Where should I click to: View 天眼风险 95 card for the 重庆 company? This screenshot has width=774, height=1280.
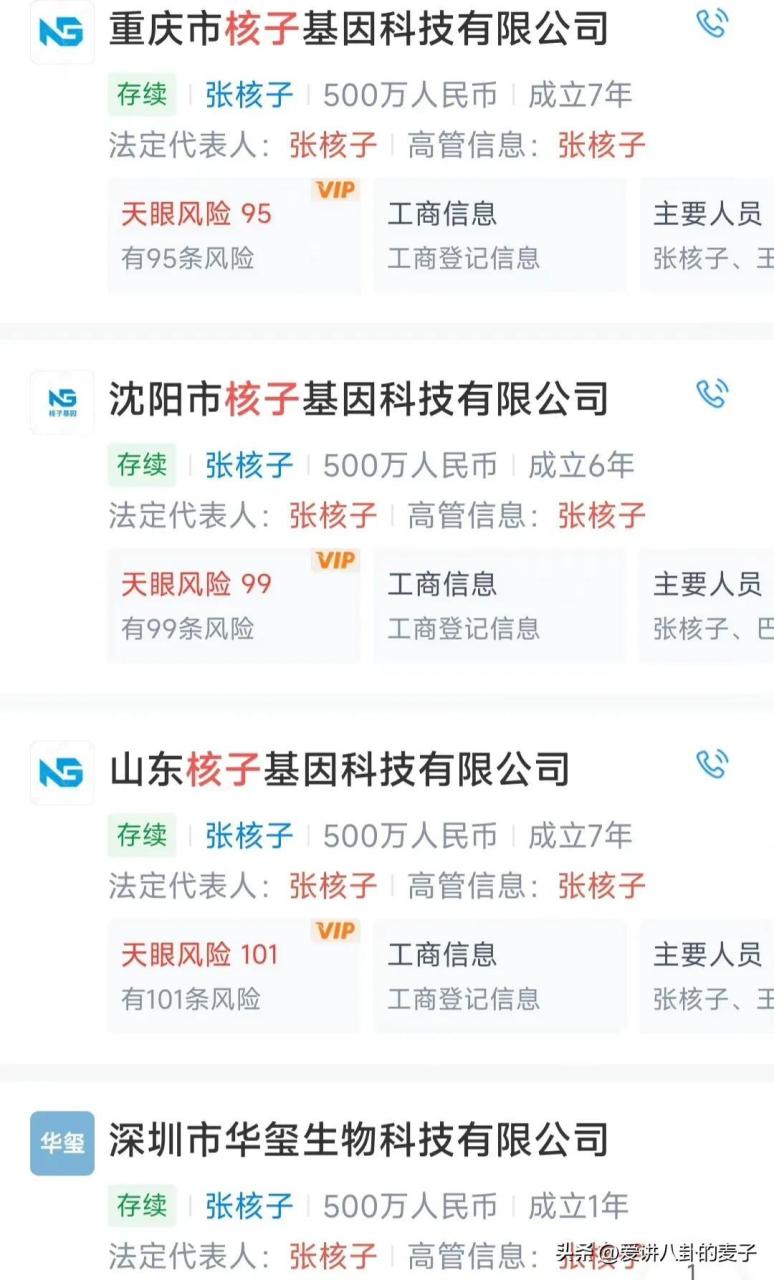[x=234, y=236]
